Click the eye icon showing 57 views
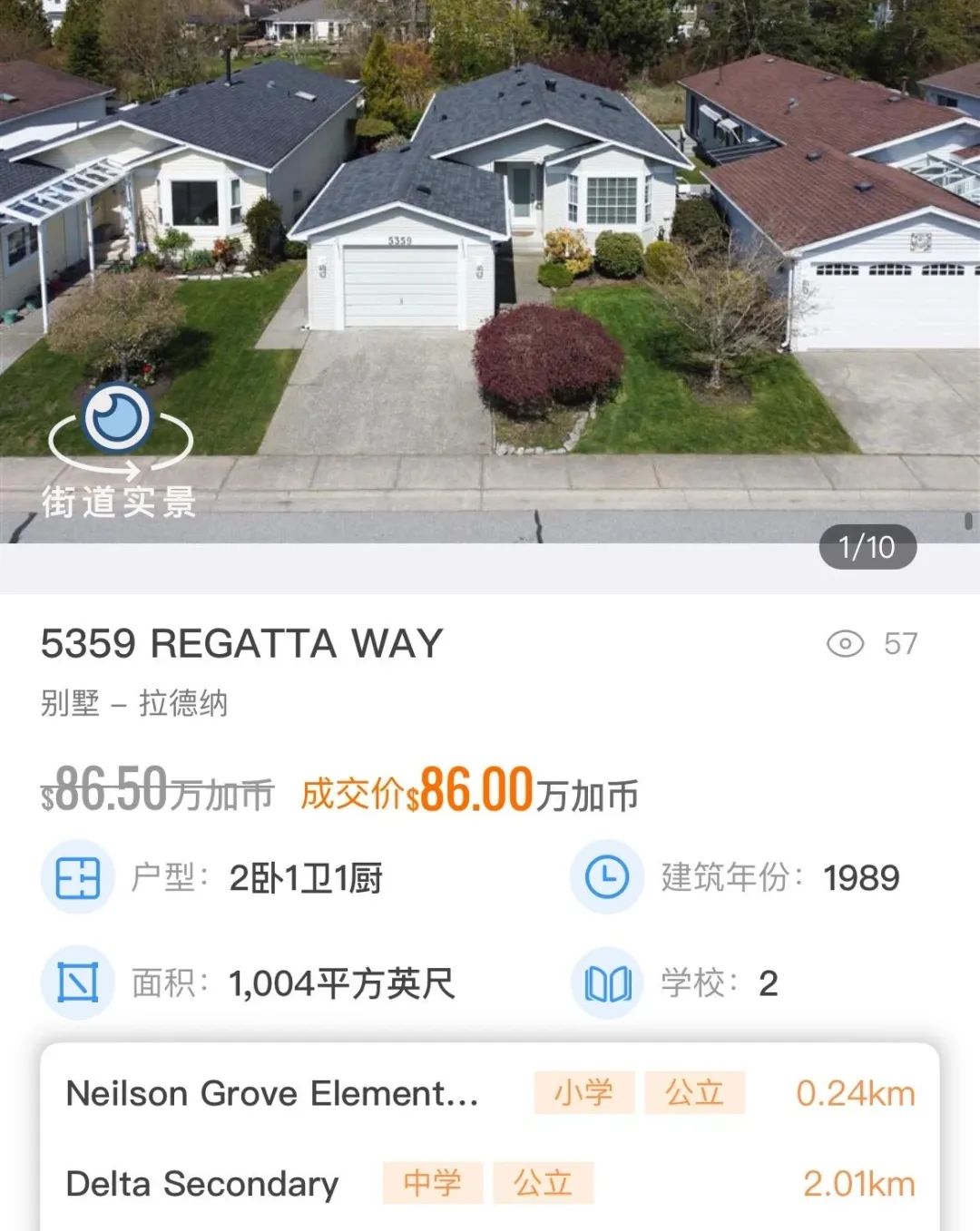The width and height of the screenshot is (980, 1231). [x=844, y=643]
